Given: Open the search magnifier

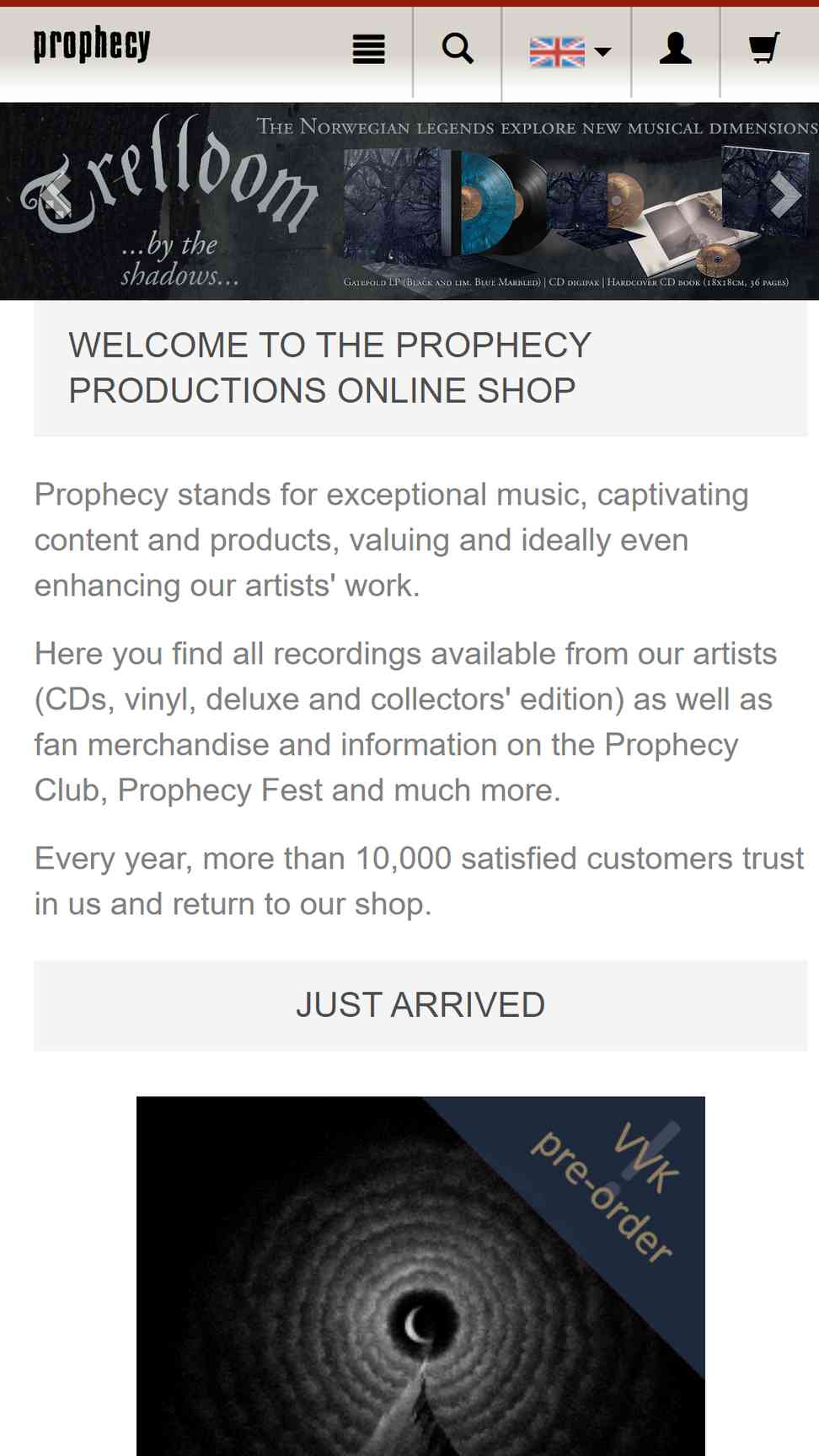Looking at the screenshot, I should coord(458,49).
